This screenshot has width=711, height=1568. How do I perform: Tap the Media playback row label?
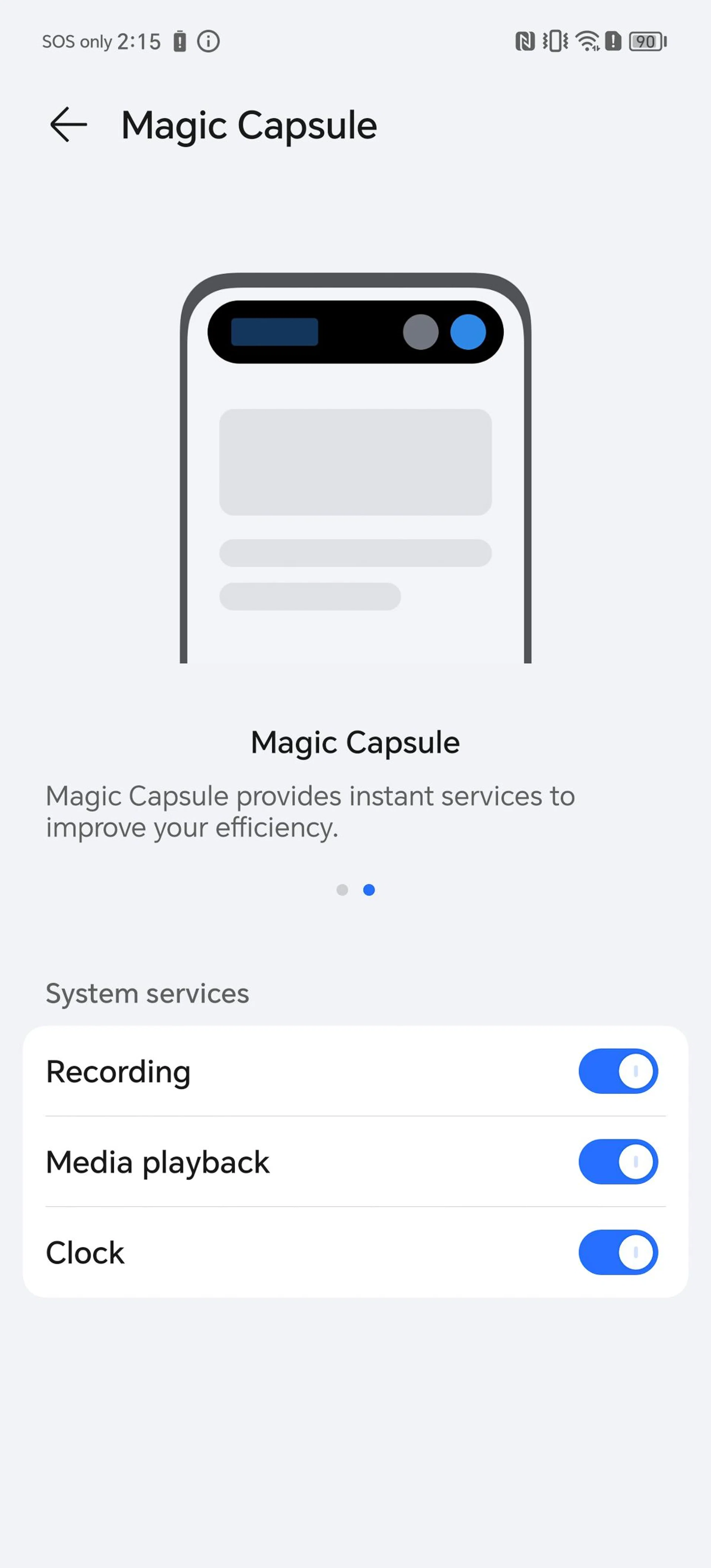coord(158,1161)
